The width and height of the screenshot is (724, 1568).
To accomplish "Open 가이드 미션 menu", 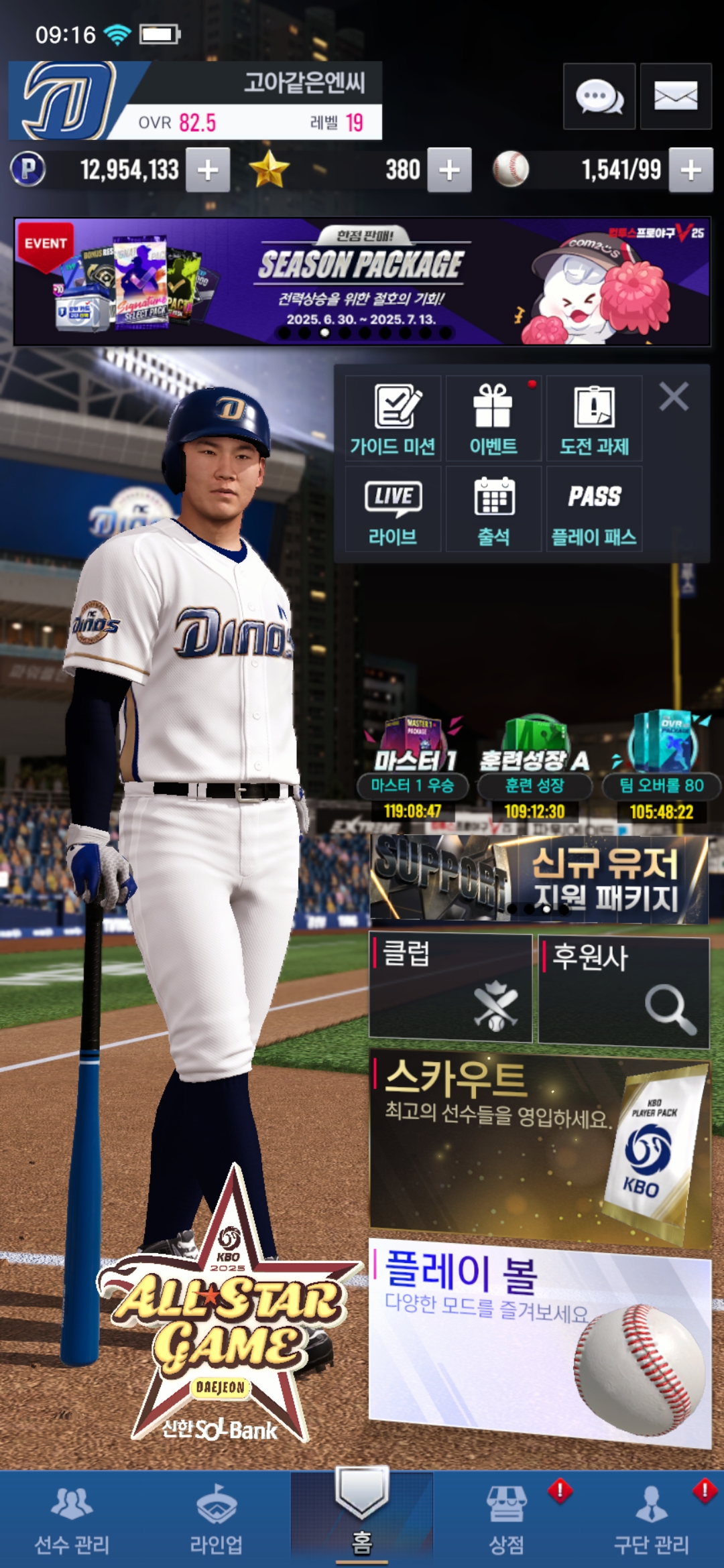I will click(x=393, y=419).
